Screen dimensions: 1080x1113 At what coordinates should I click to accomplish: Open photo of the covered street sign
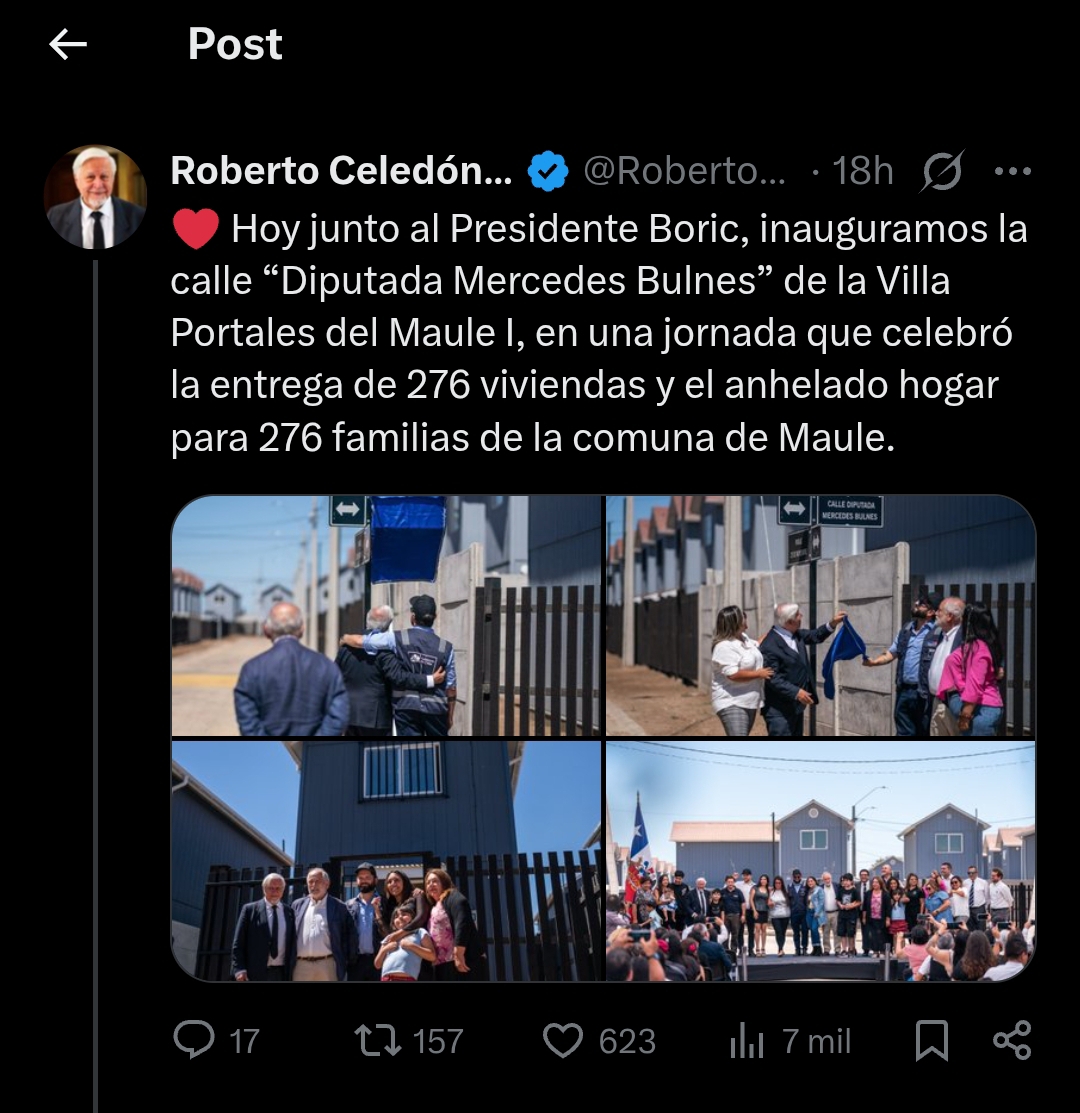coord(387,615)
